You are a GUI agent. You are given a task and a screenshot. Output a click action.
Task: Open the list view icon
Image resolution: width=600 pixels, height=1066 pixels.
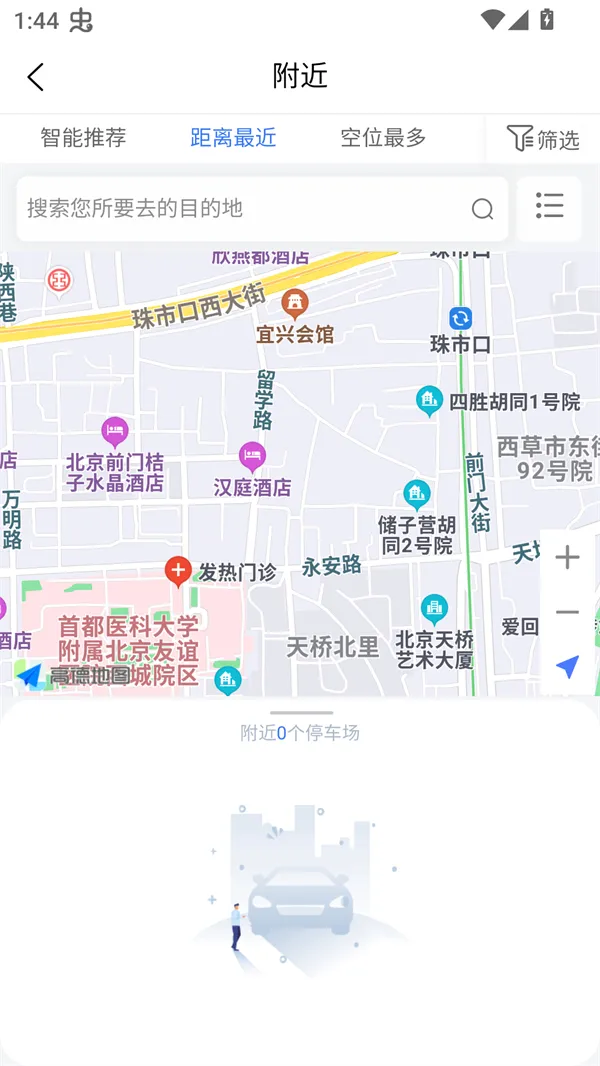coord(549,206)
